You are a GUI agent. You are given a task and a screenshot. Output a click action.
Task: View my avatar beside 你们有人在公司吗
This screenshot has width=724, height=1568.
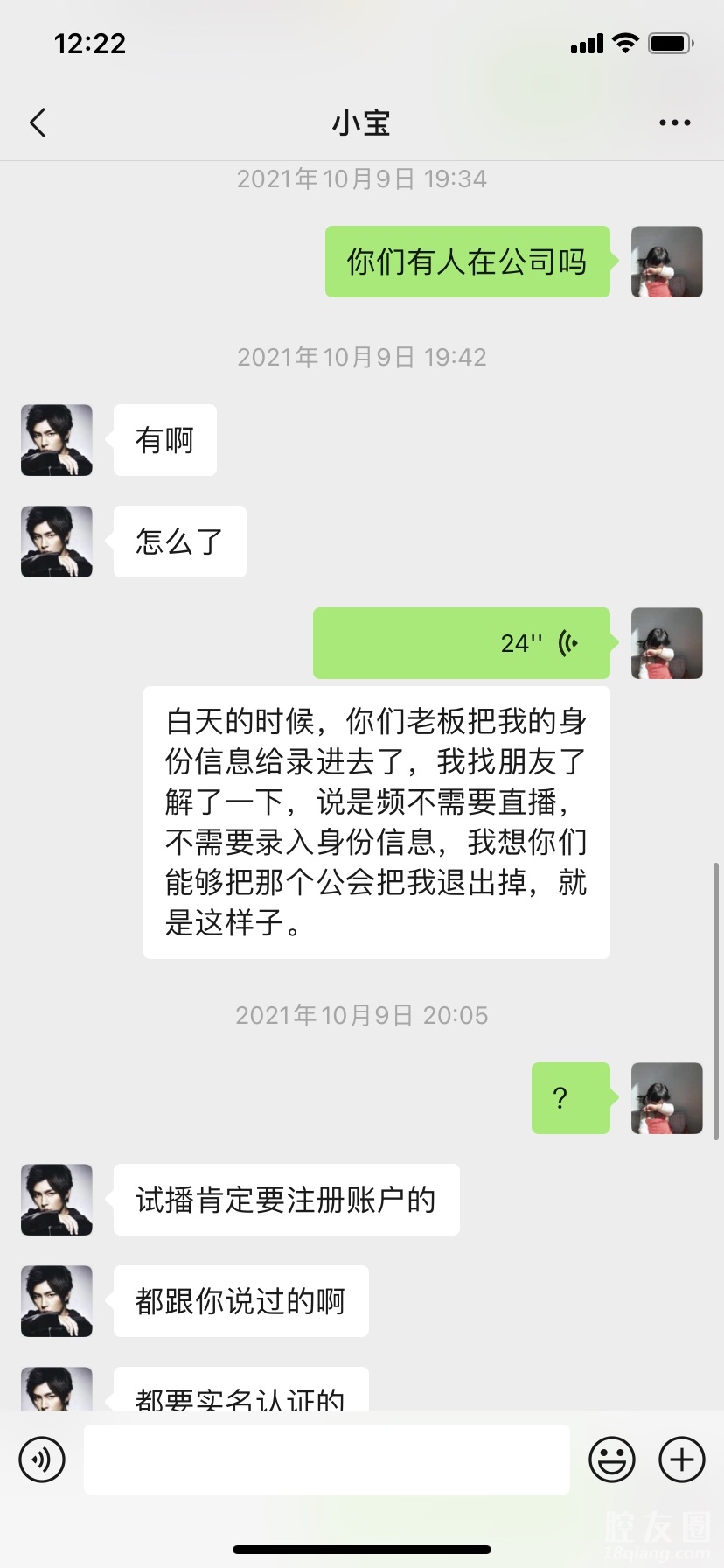coord(667,262)
